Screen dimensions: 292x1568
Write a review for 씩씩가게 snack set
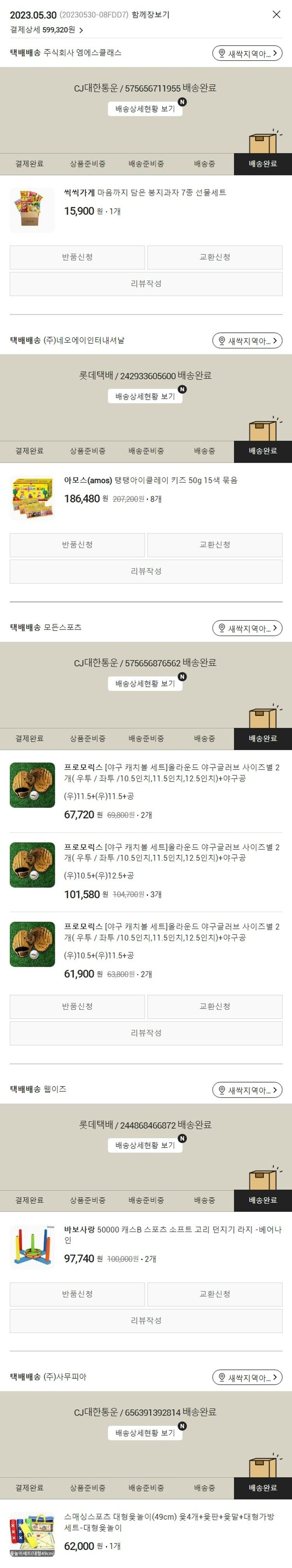pyautogui.click(x=146, y=284)
